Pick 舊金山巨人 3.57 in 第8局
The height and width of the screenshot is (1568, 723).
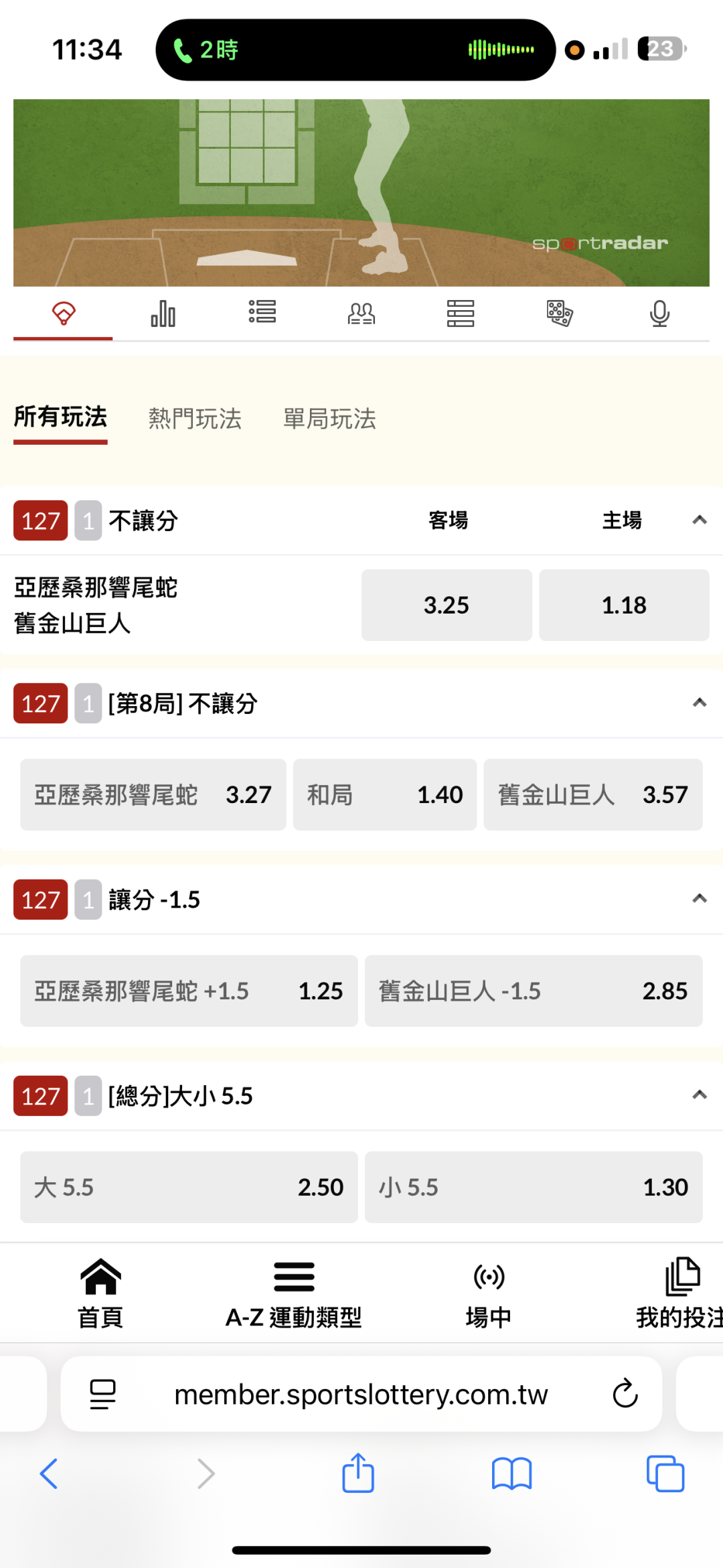click(x=593, y=794)
